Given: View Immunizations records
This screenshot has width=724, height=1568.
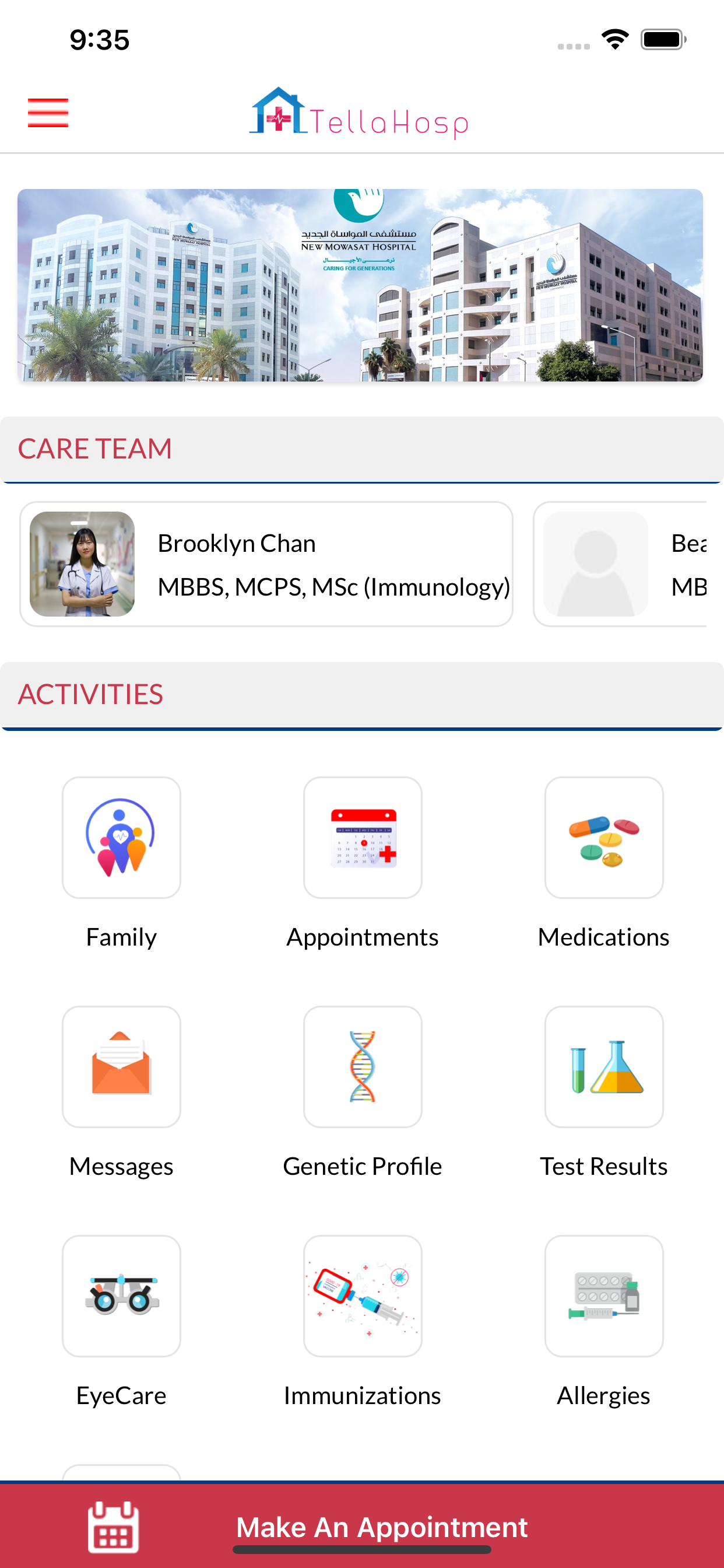Looking at the screenshot, I should (x=363, y=1296).
